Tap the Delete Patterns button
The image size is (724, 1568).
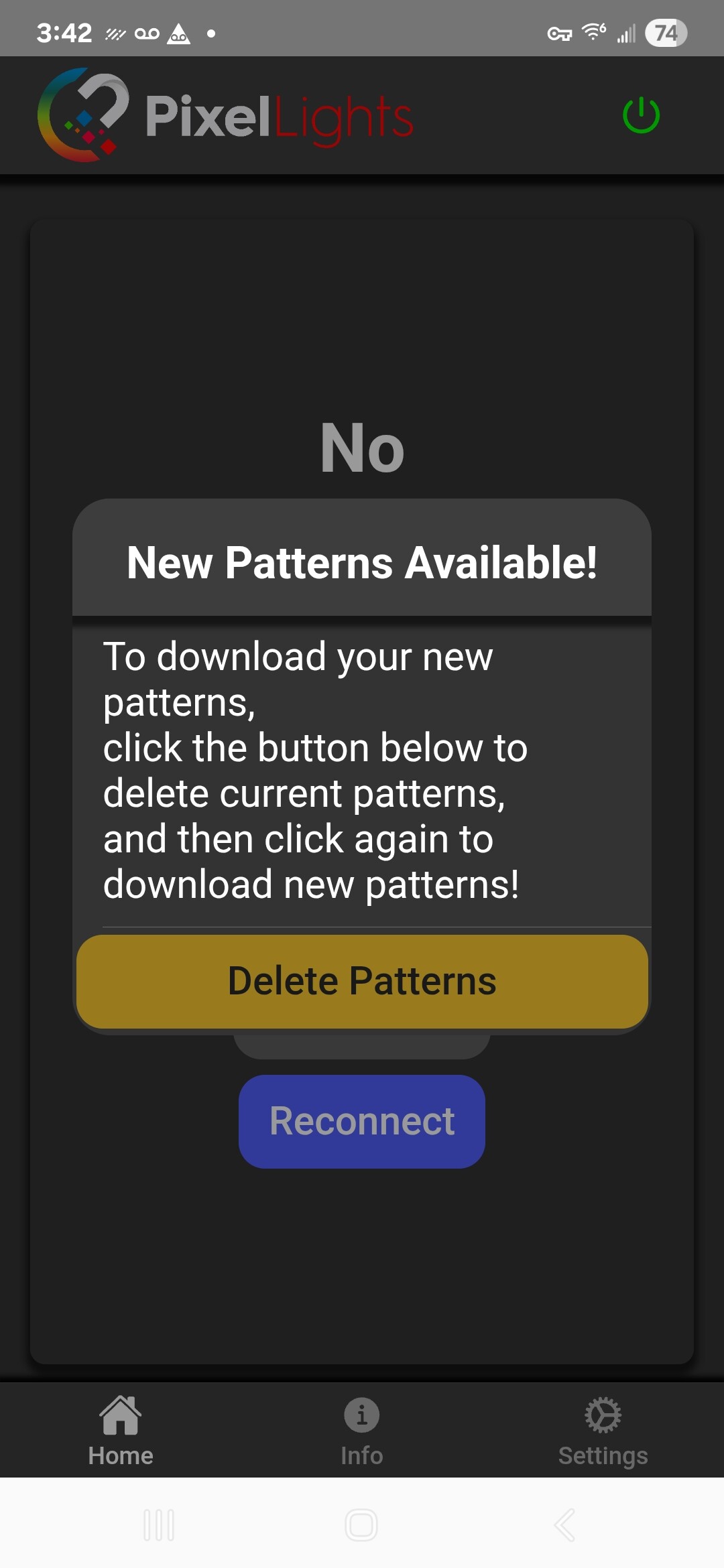pyautogui.click(x=362, y=981)
